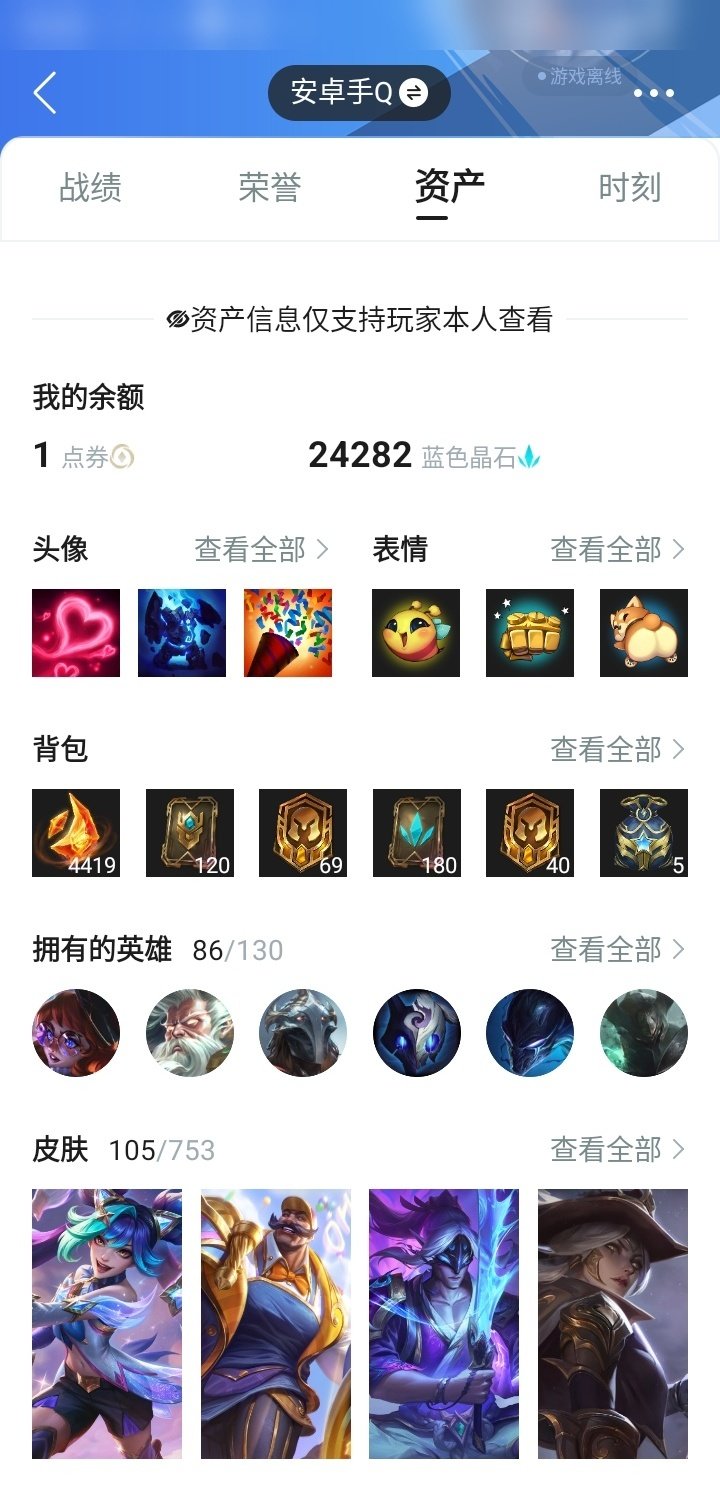Click the fluffy Poro emote icon

[643, 632]
